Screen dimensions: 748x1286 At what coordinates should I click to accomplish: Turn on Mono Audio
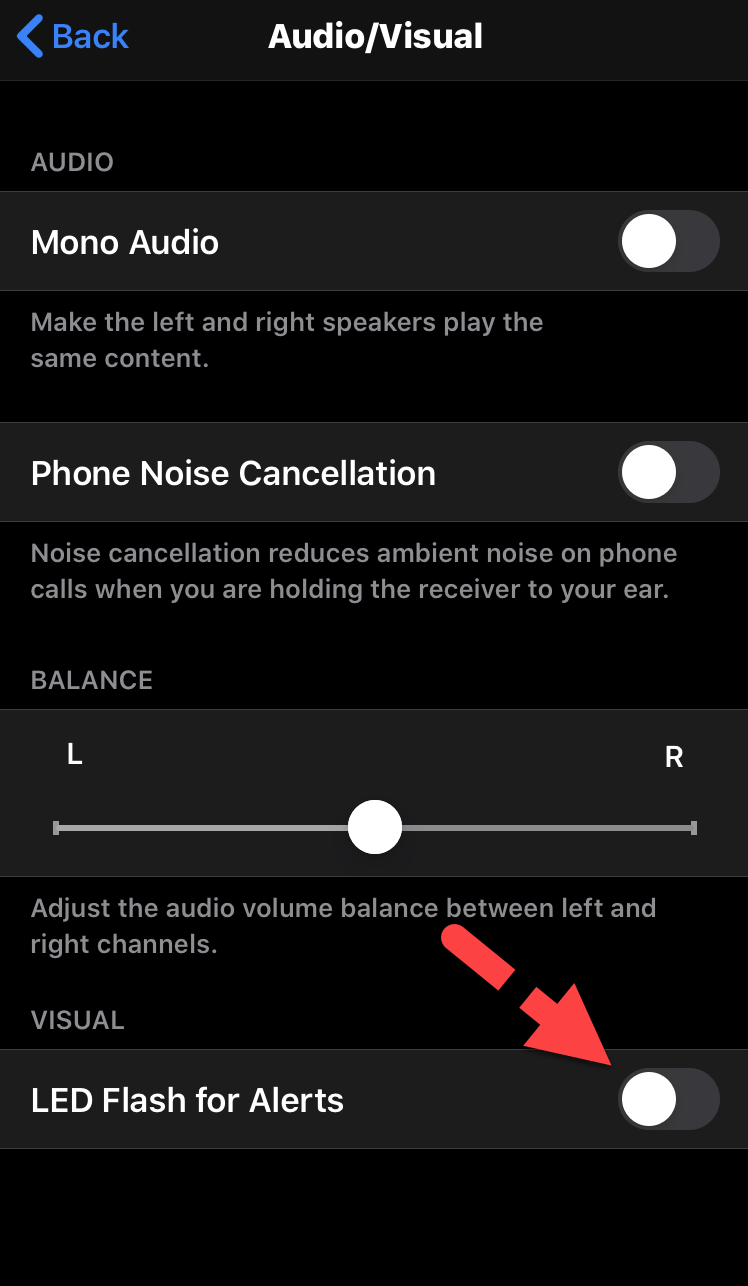coord(668,242)
